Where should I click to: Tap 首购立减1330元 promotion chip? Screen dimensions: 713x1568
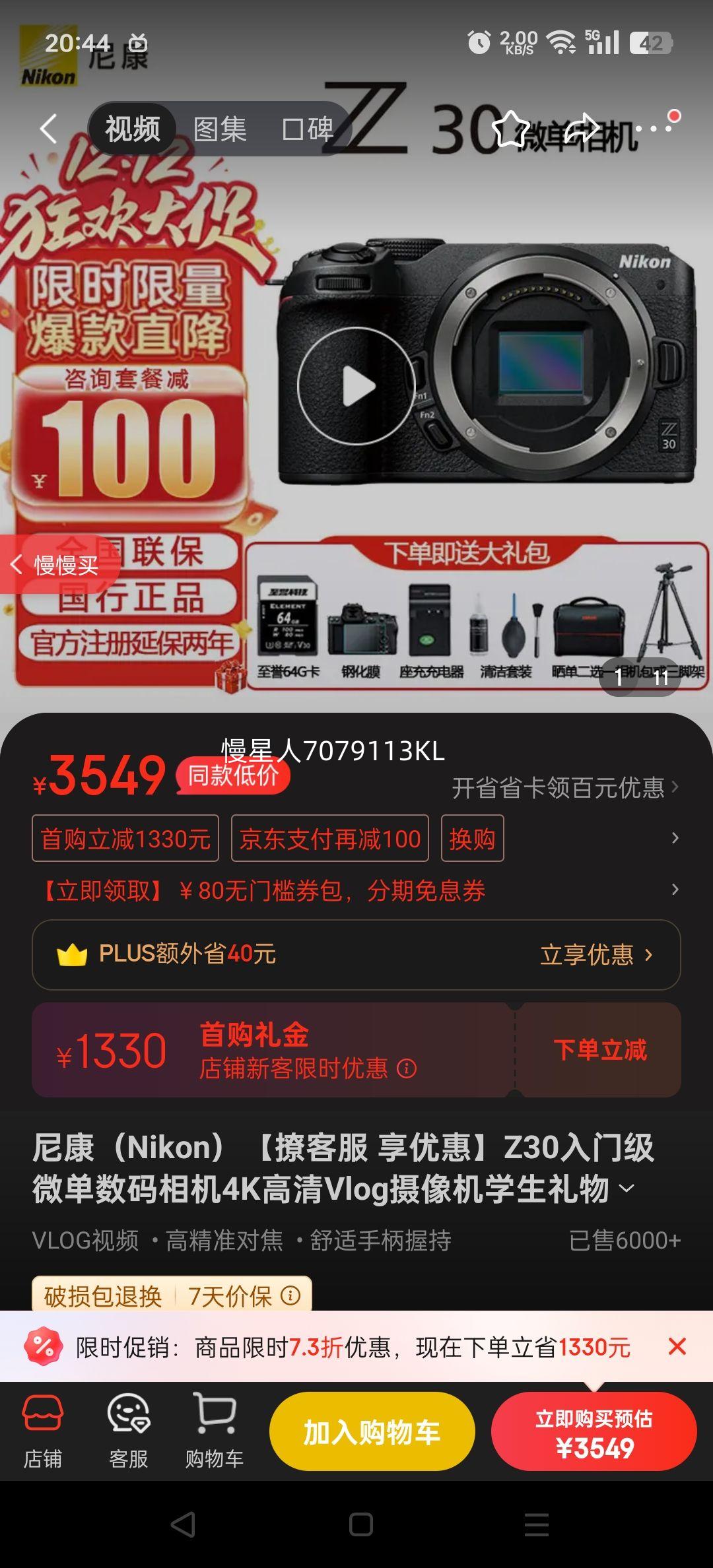click(x=125, y=838)
